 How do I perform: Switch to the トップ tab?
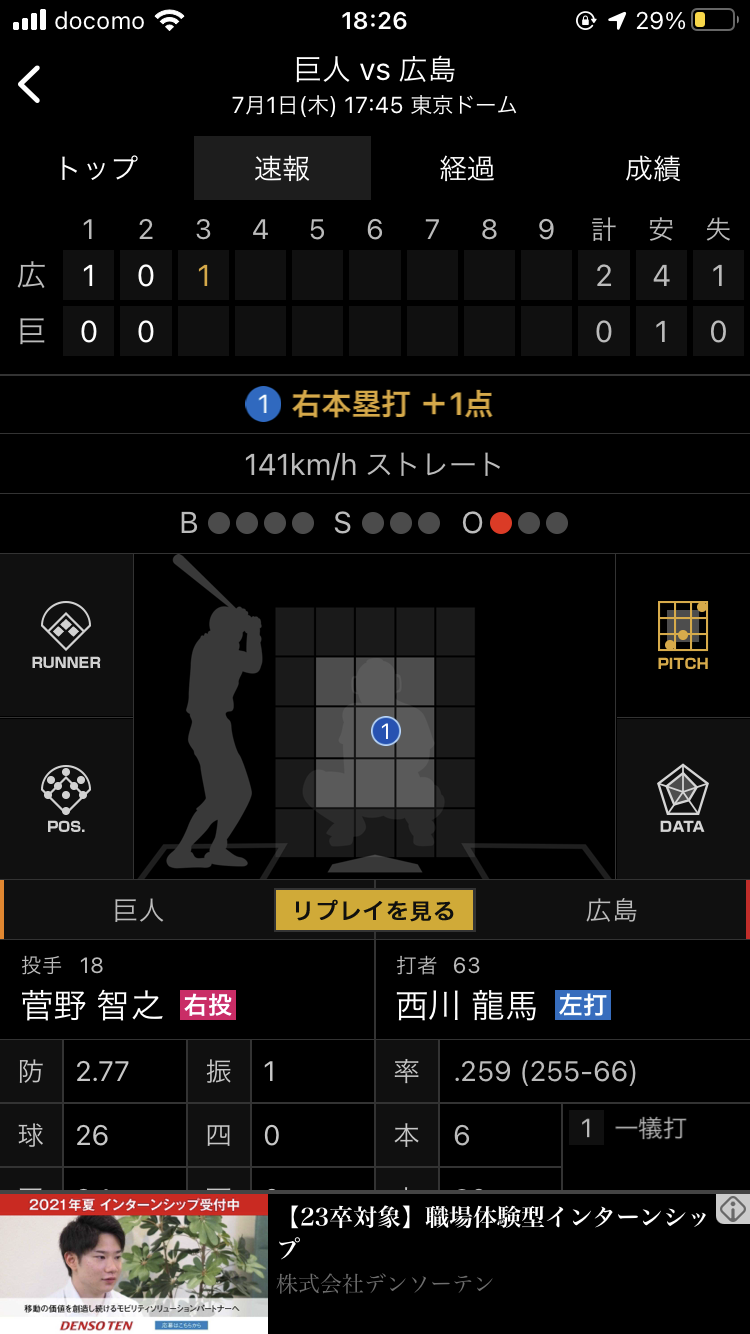[x=96, y=168]
